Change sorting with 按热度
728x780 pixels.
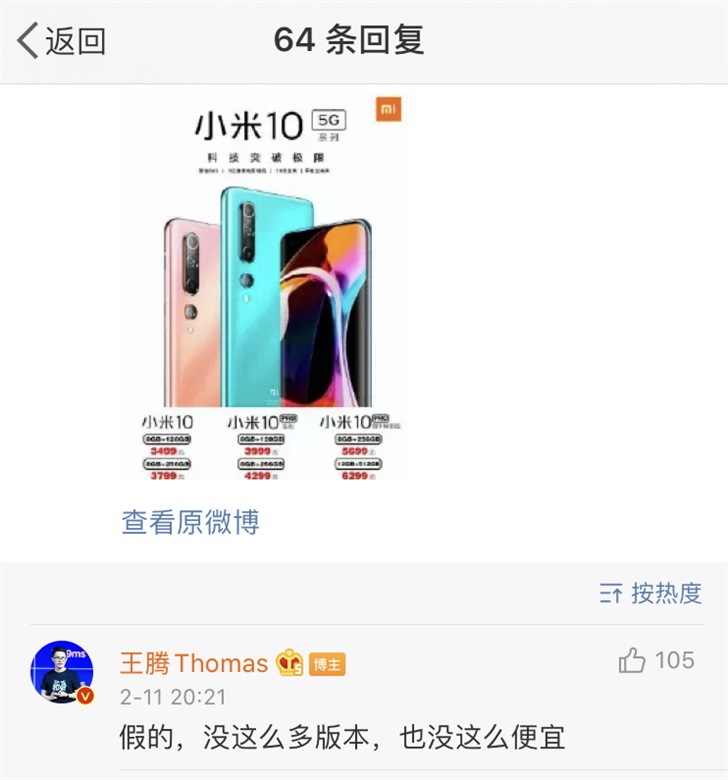click(651, 593)
